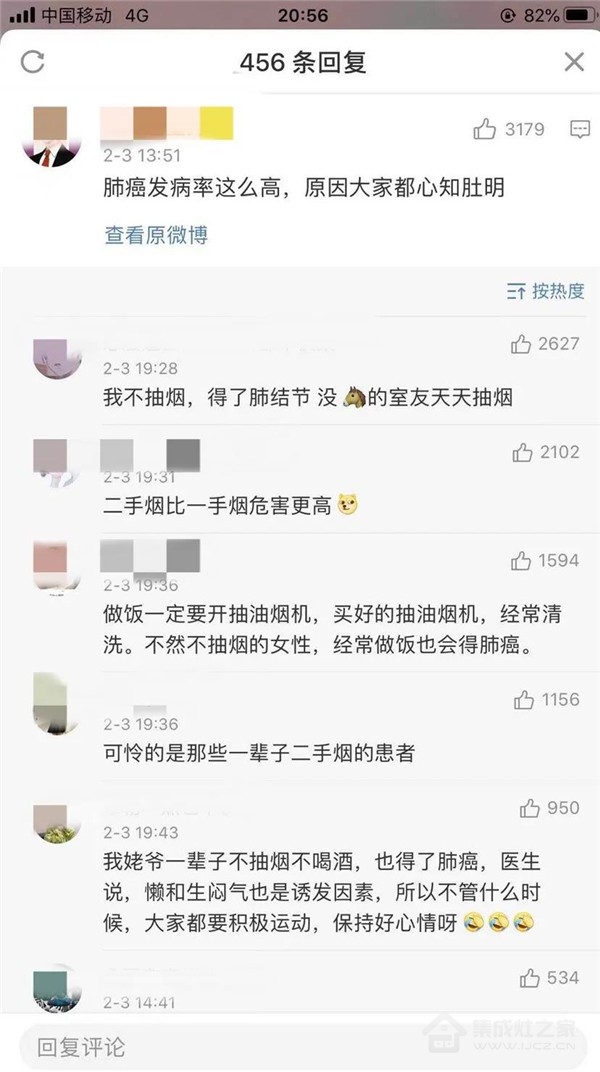Close the 456 replies panel
600x1072 pixels.
point(574,62)
